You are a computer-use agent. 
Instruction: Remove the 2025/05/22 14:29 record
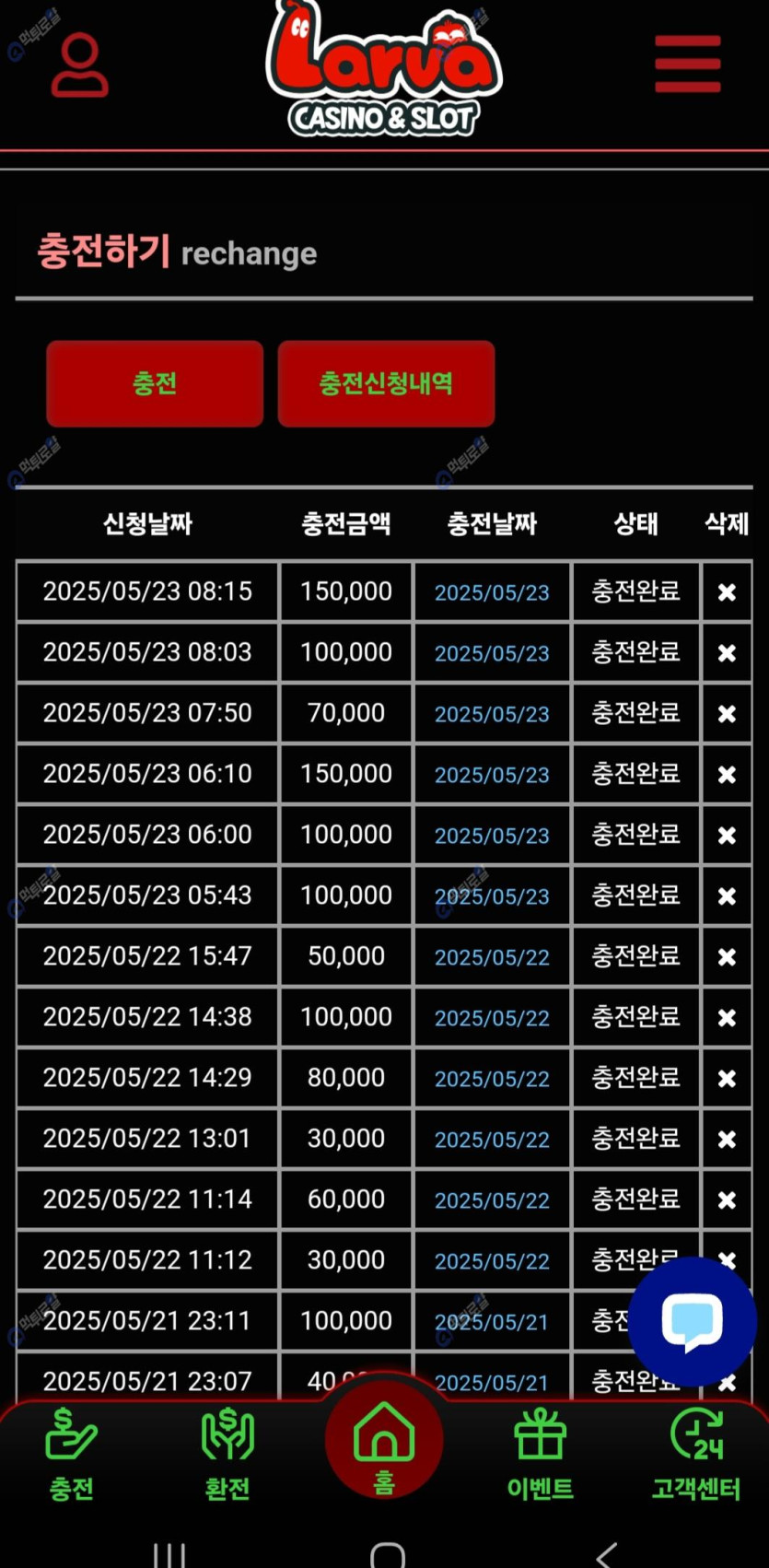click(727, 1079)
